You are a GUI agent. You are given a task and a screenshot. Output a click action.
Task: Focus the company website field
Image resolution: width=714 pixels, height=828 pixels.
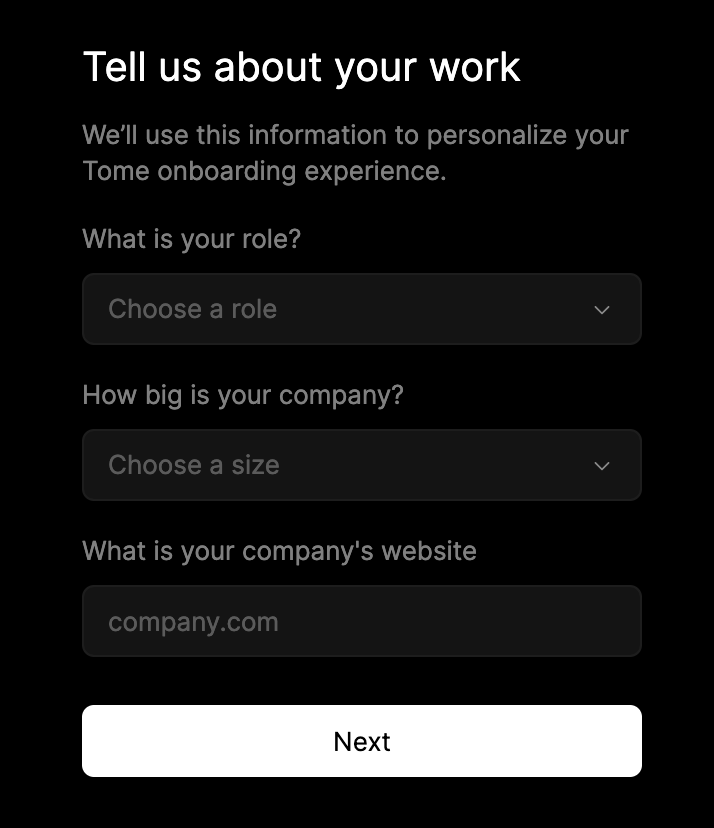pyautogui.click(x=361, y=621)
